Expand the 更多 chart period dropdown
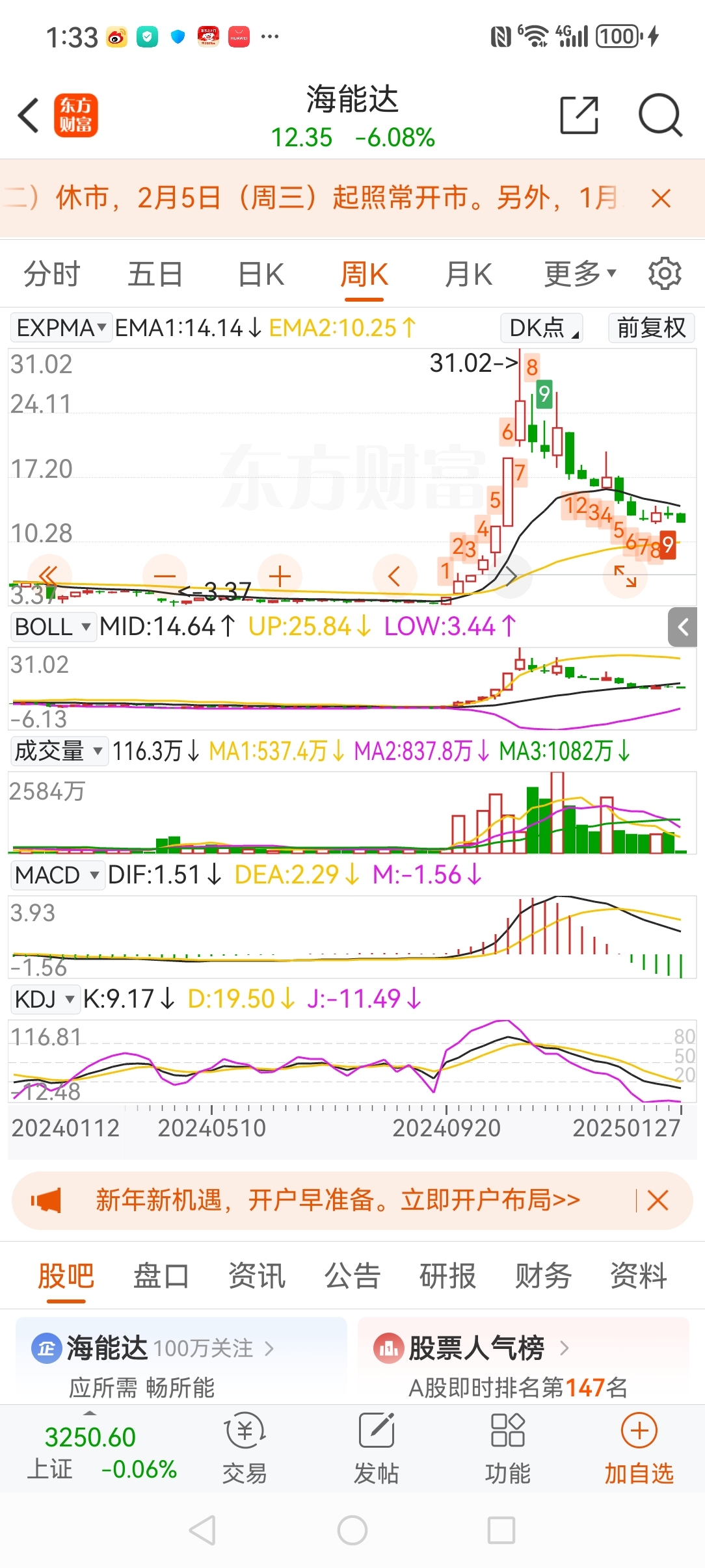 point(579,274)
